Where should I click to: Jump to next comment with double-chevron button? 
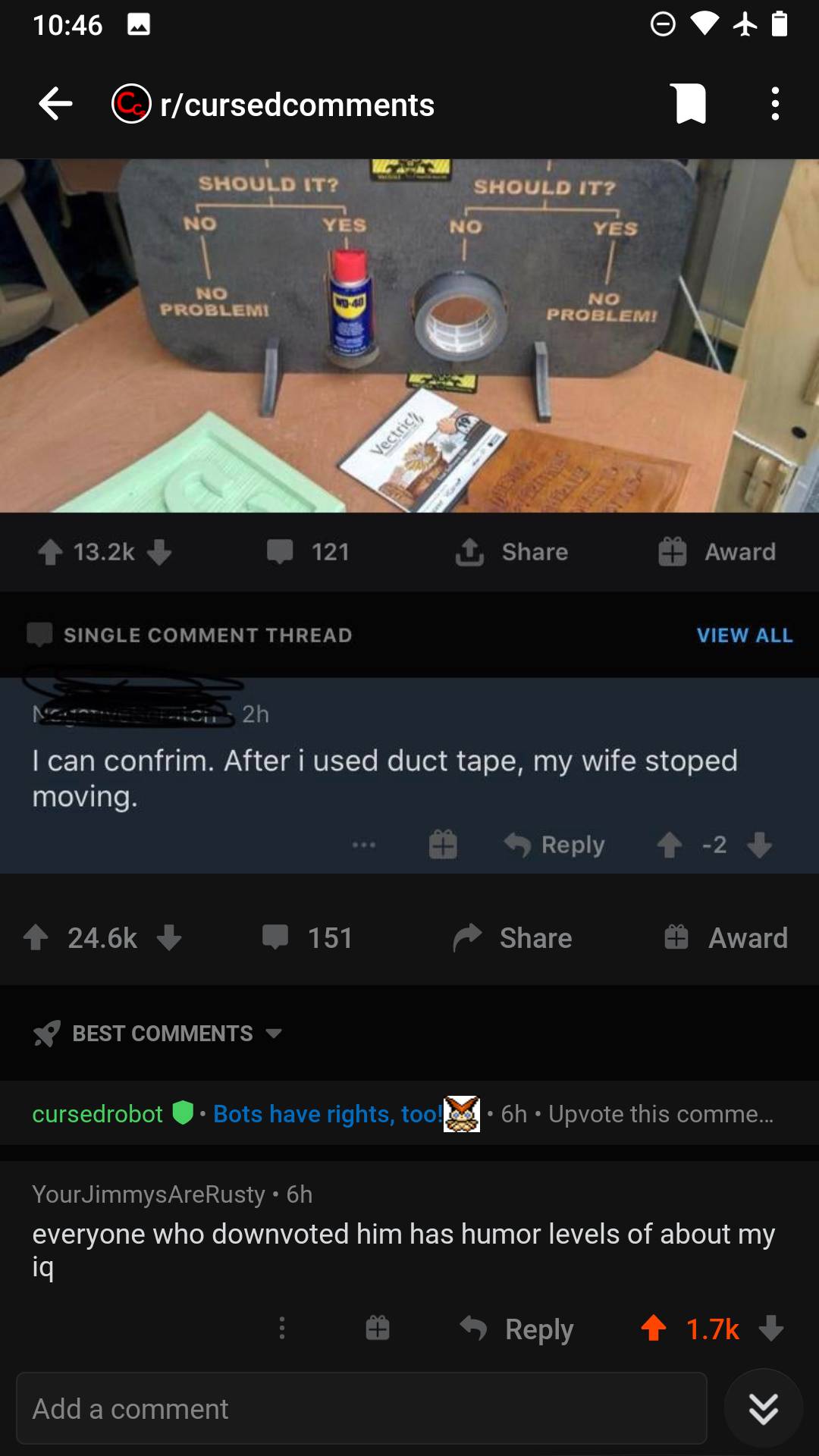pyautogui.click(x=763, y=1408)
